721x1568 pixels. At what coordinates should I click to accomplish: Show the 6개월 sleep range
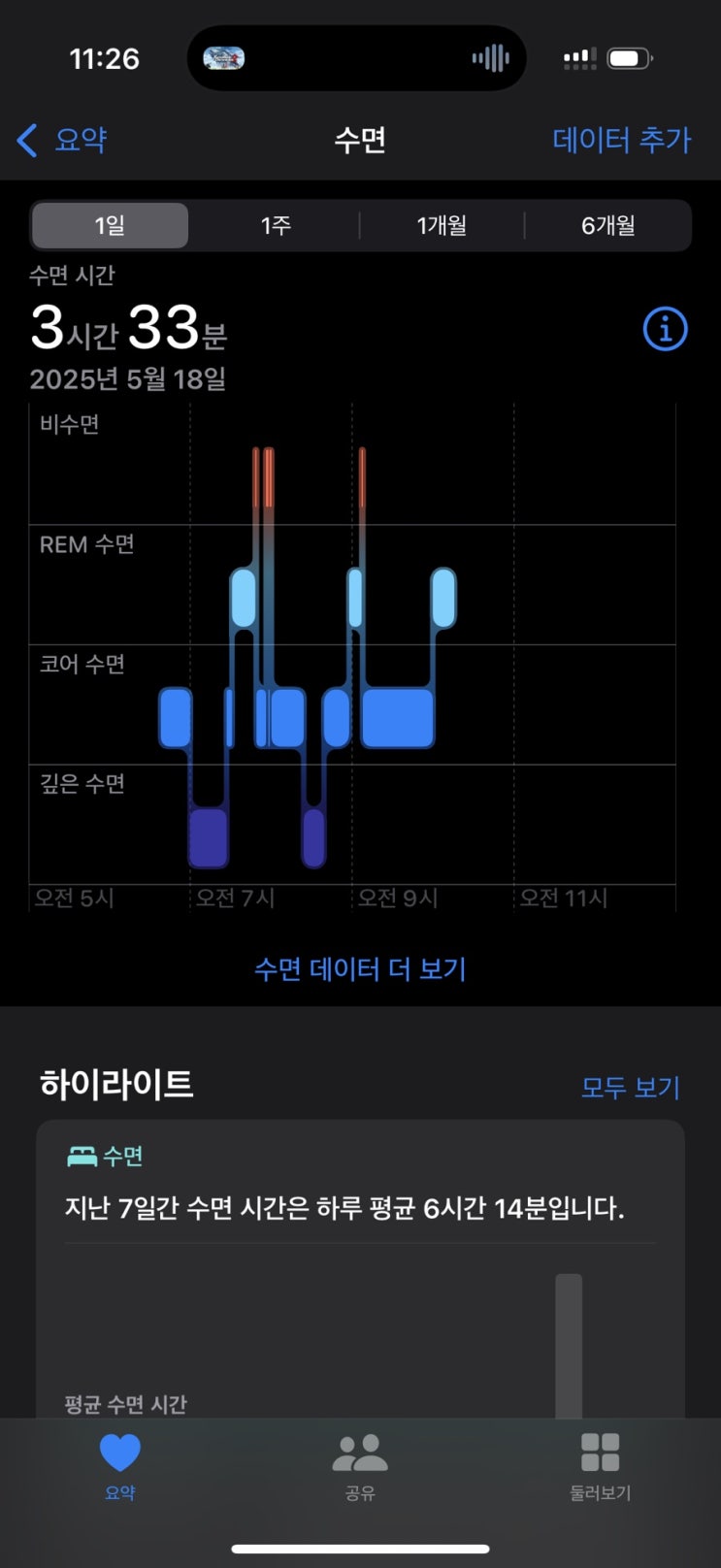(x=607, y=226)
